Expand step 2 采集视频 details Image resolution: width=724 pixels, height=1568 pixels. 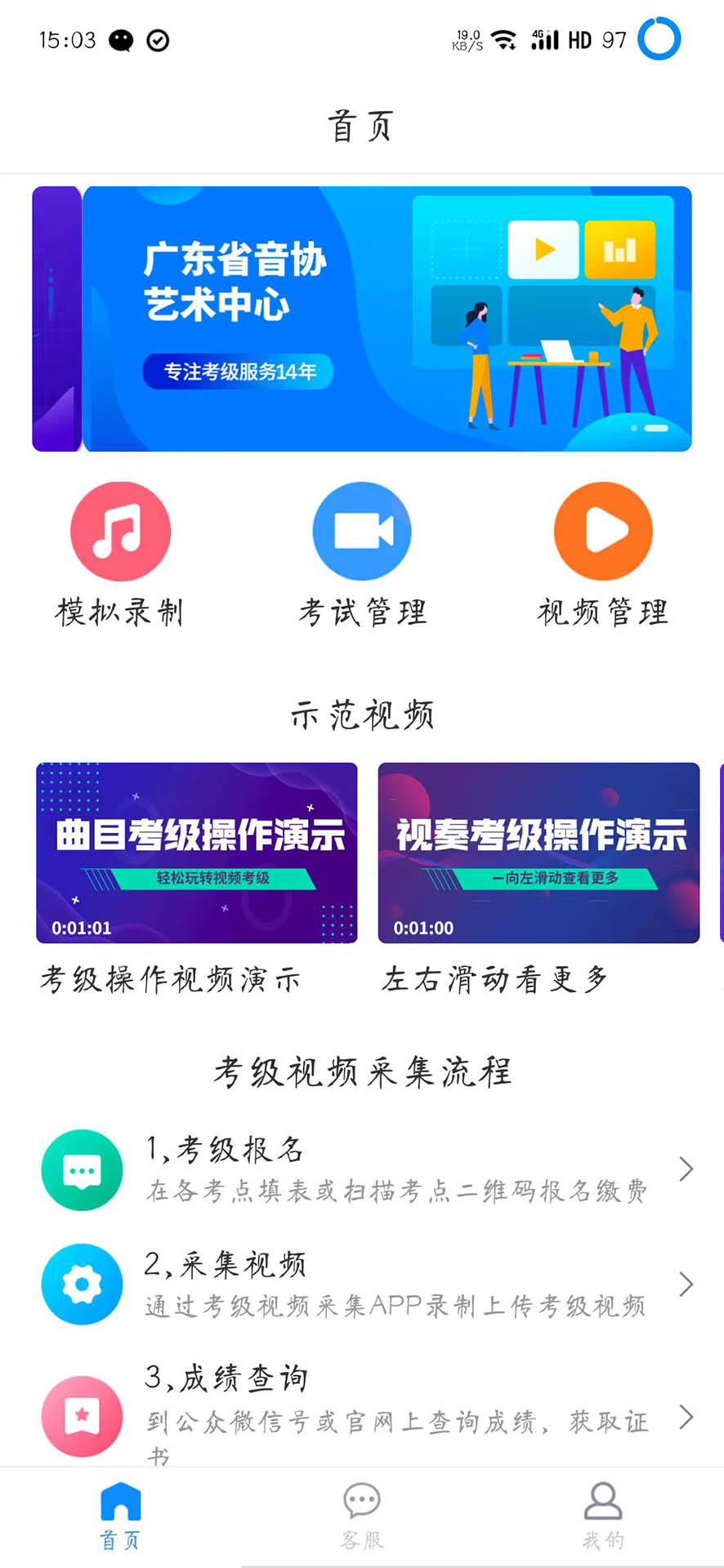tap(685, 1285)
